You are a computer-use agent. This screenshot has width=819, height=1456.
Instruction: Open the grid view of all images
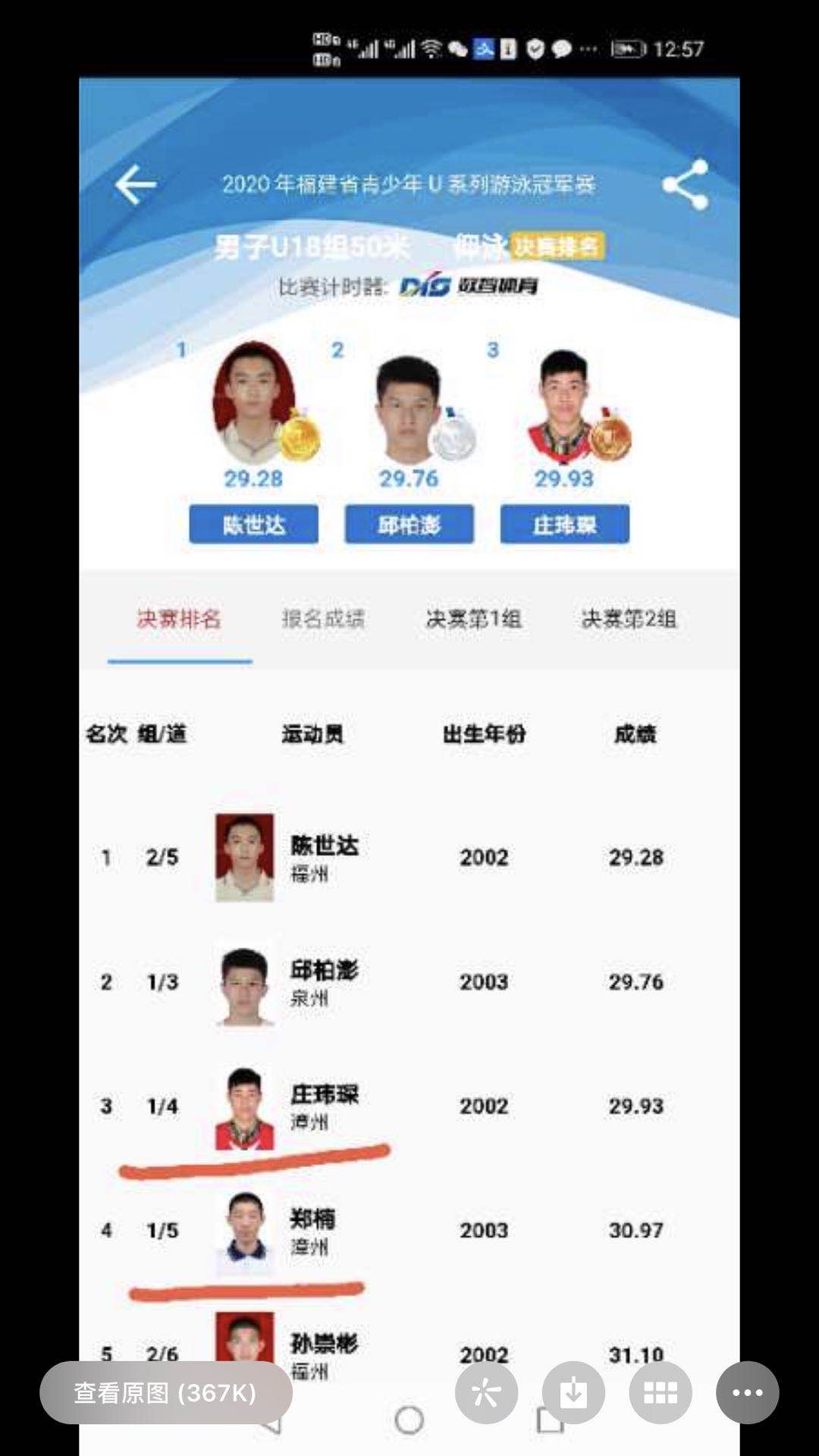click(x=661, y=1393)
